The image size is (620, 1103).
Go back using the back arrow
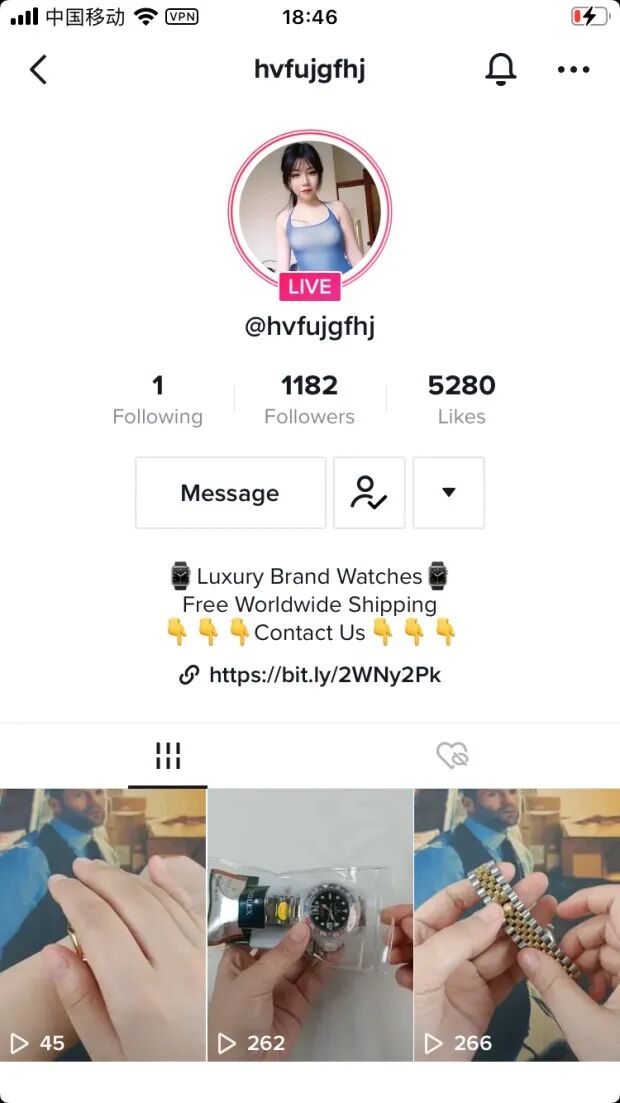(38, 70)
